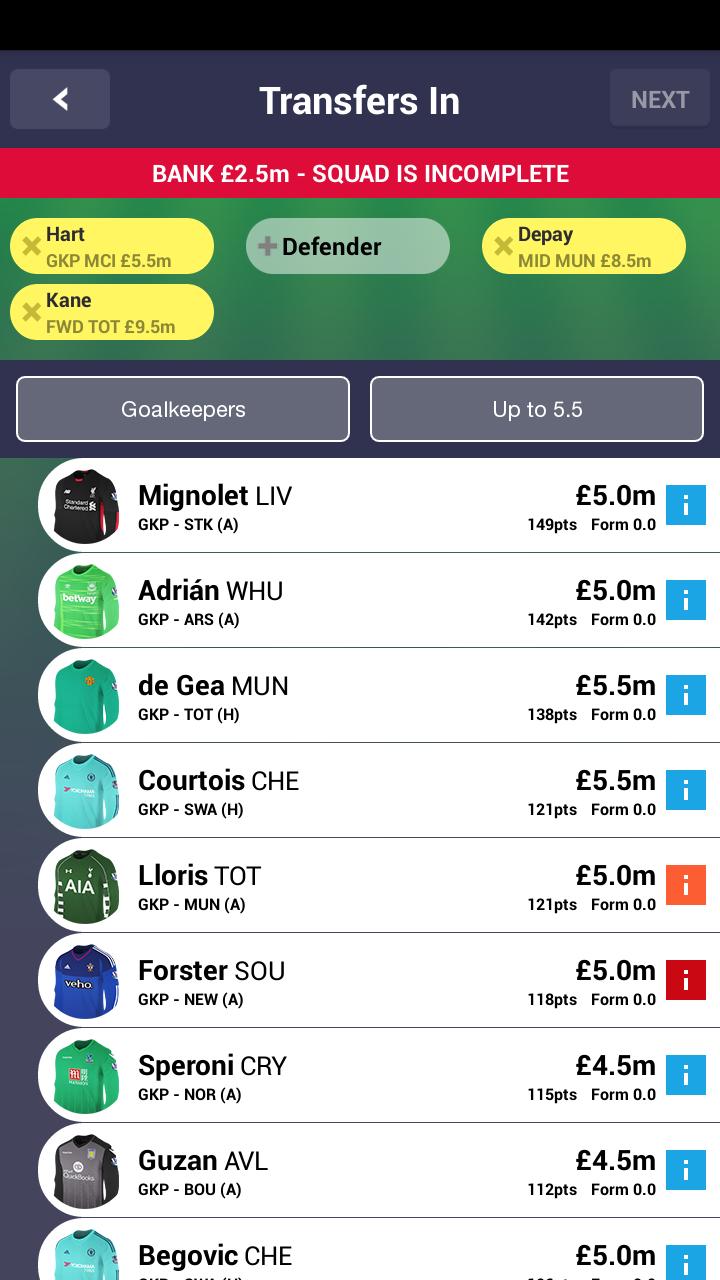Open Speroni's info panel
Screen dimensions: 720x1280
pos(686,1075)
